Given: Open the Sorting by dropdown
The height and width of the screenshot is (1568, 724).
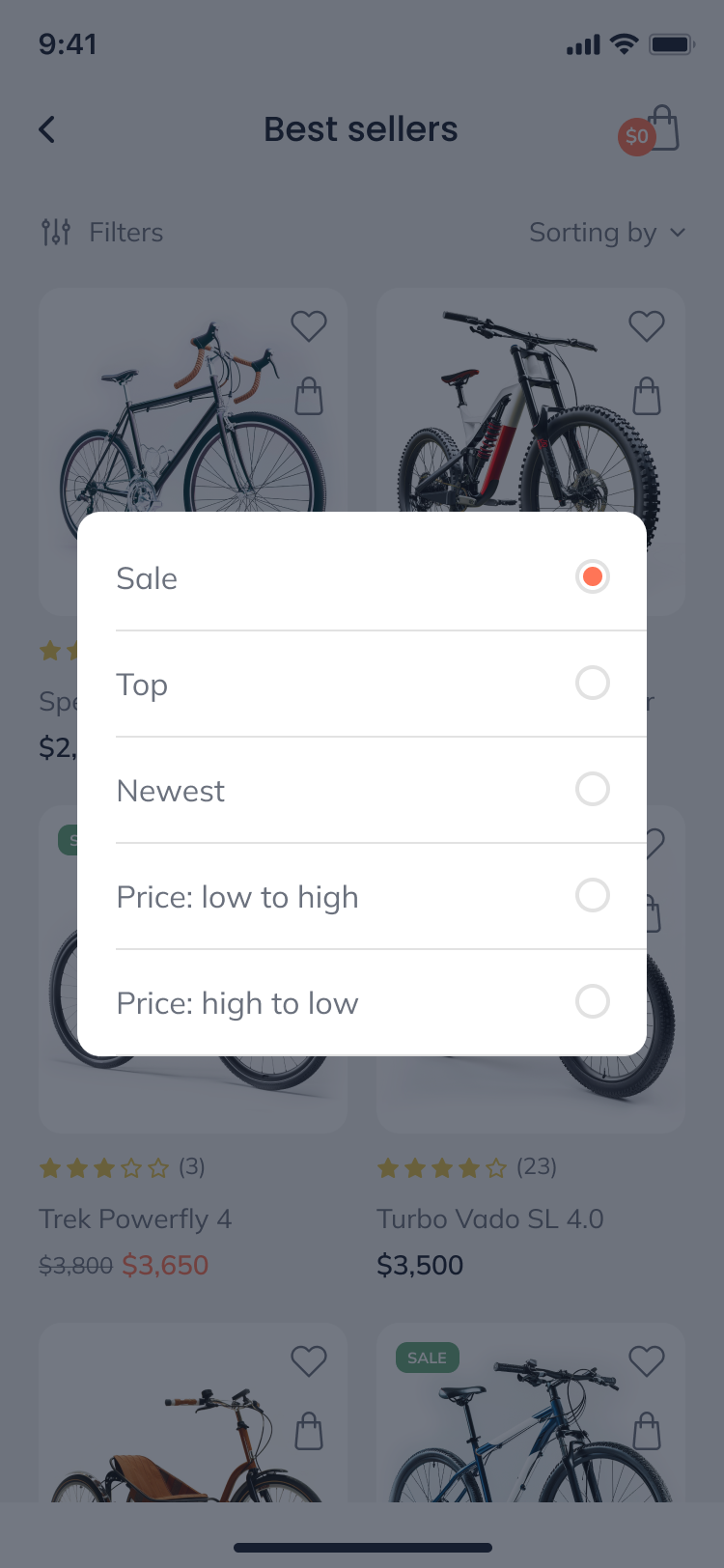Looking at the screenshot, I should (x=594, y=232).
